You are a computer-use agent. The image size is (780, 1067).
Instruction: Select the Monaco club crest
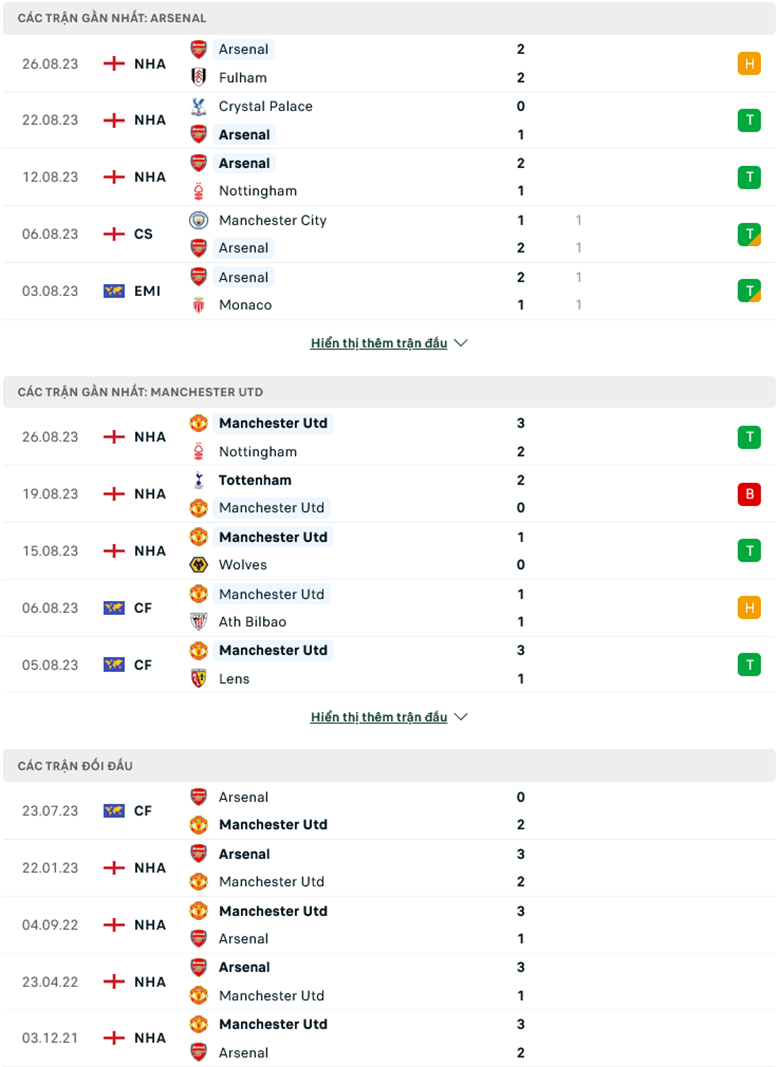tap(197, 305)
